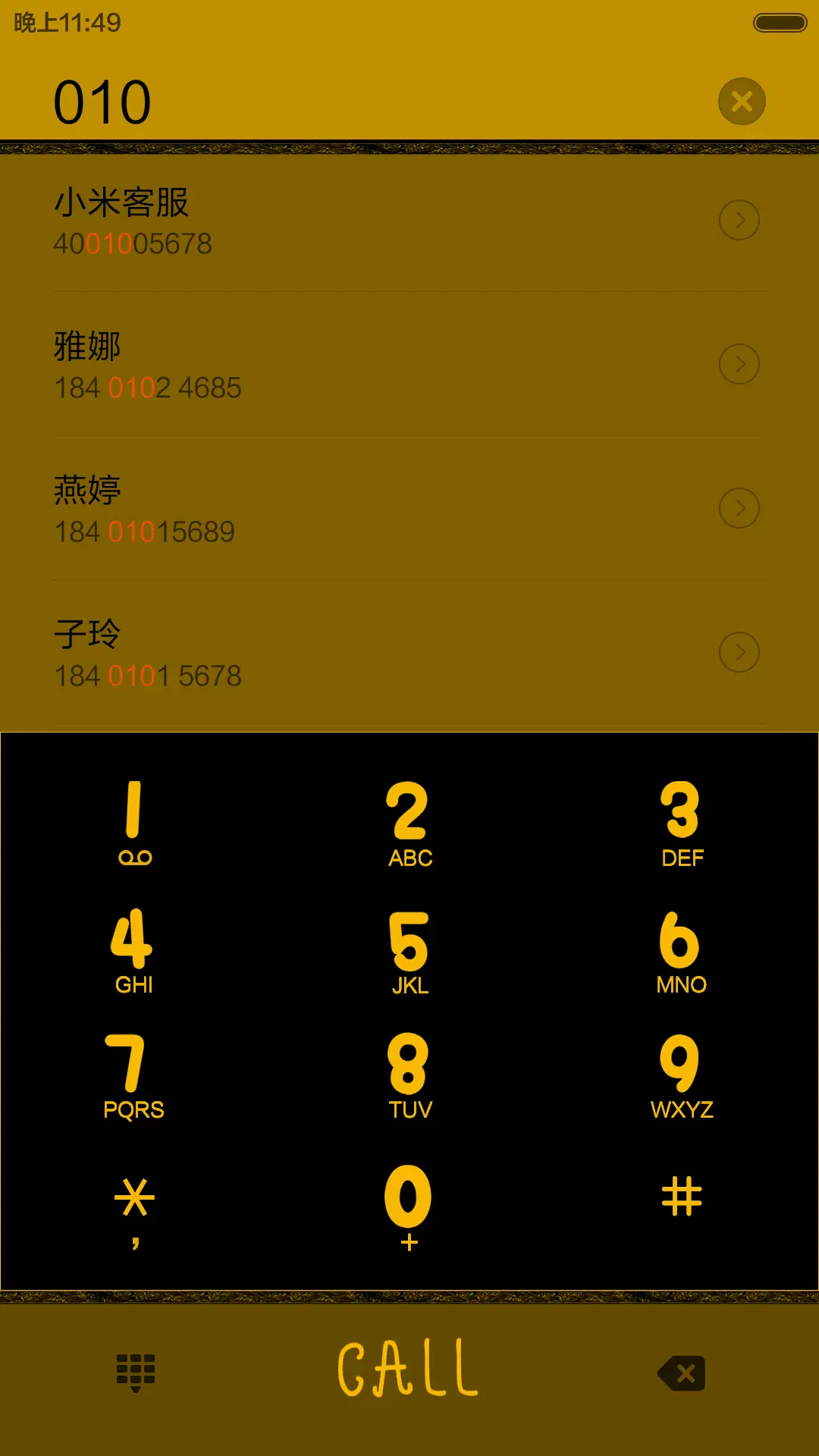Viewport: 819px width, 1456px height.
Task: Expand details for contact 小米客服
Action: click(739, 220)
